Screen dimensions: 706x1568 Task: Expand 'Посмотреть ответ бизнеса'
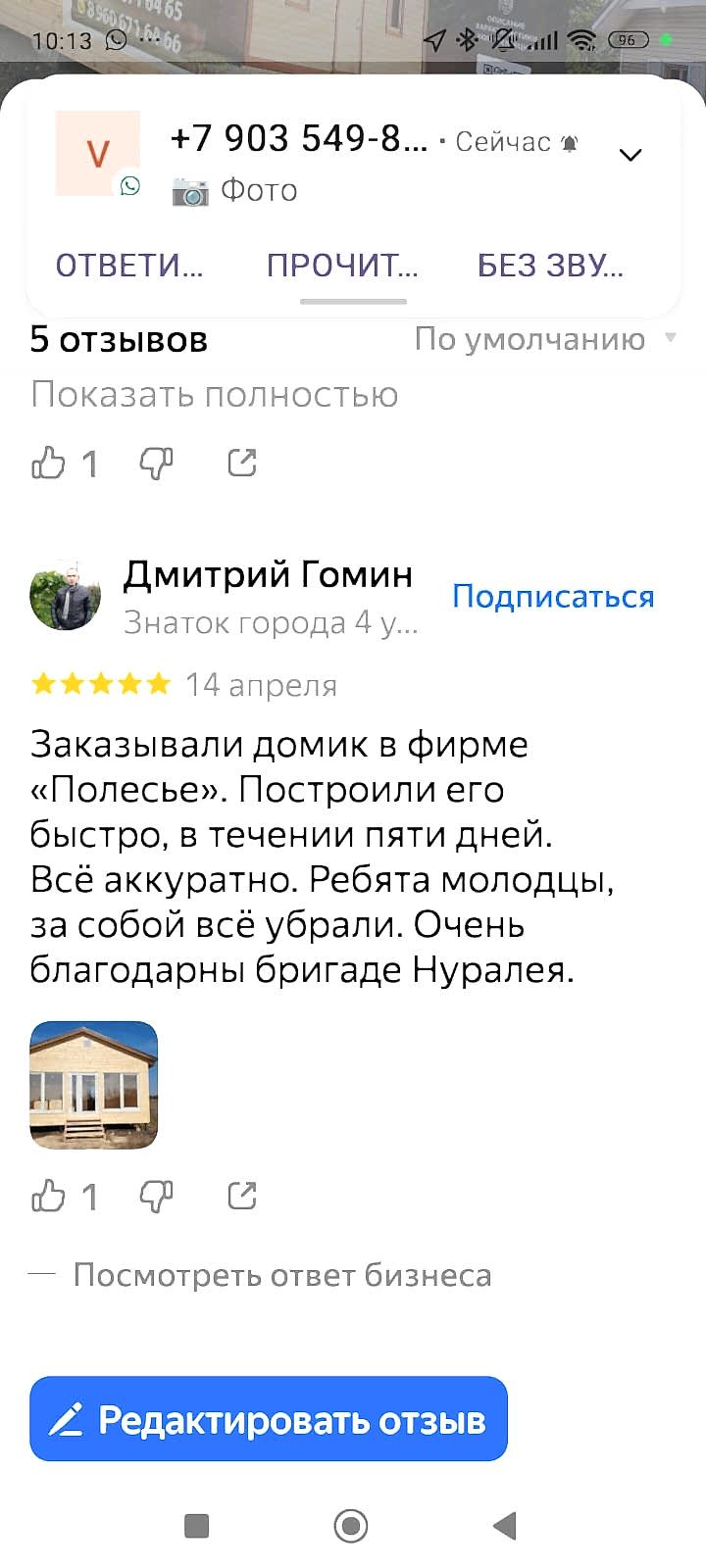point(281,1275)
